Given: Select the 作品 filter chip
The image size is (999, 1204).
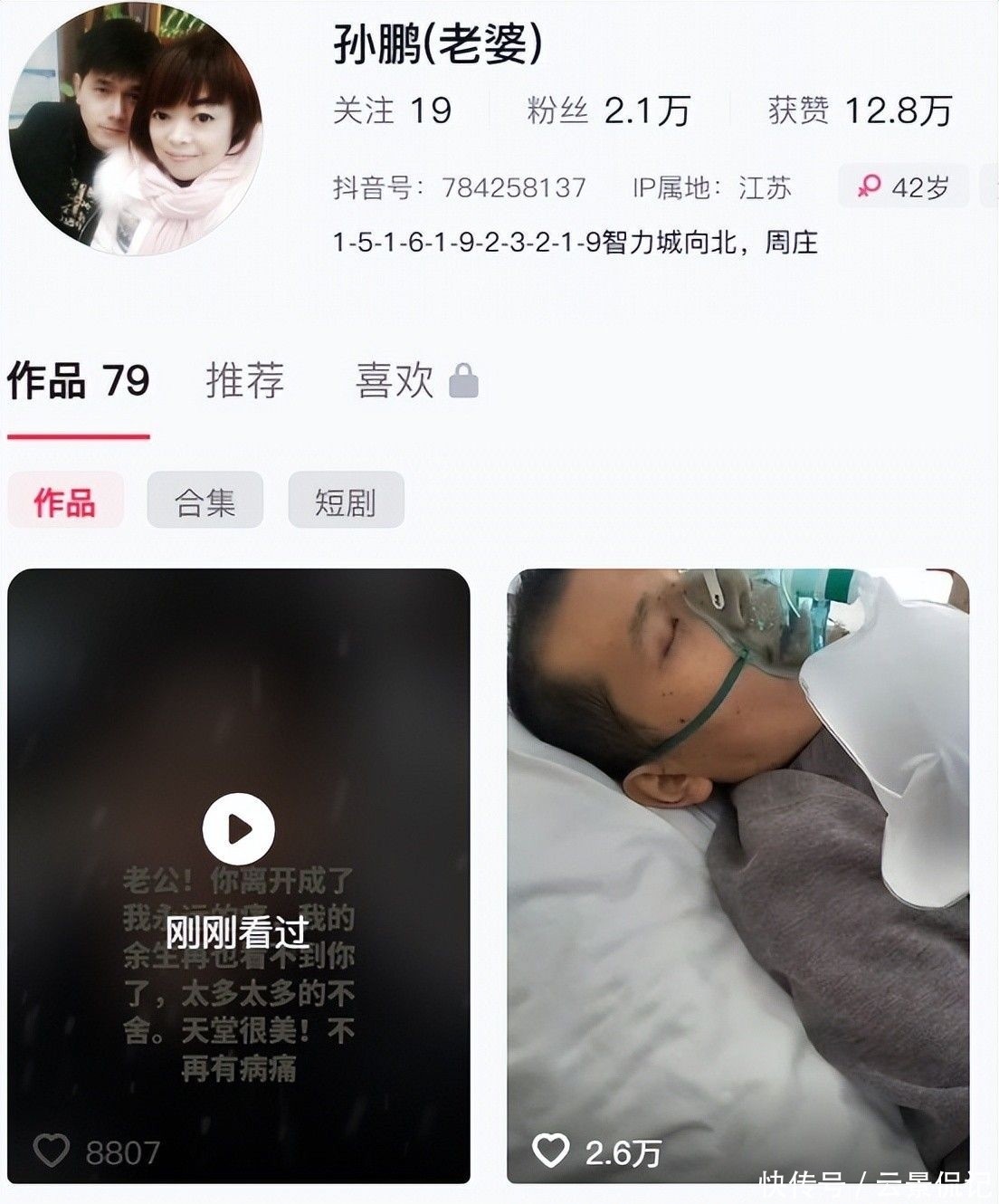Looking at the screenshot, I should coord(65,501).
